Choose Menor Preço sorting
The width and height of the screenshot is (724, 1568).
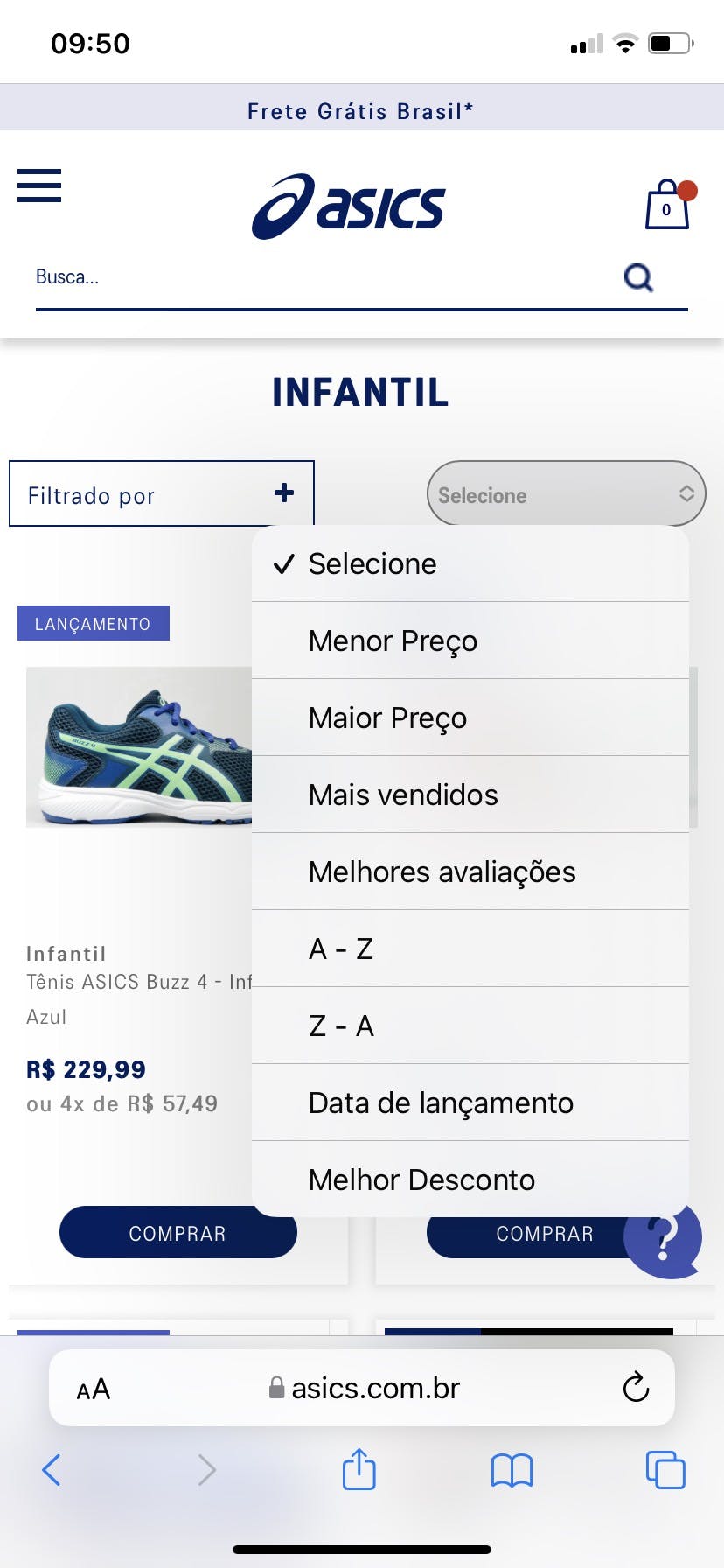point(393,640)
